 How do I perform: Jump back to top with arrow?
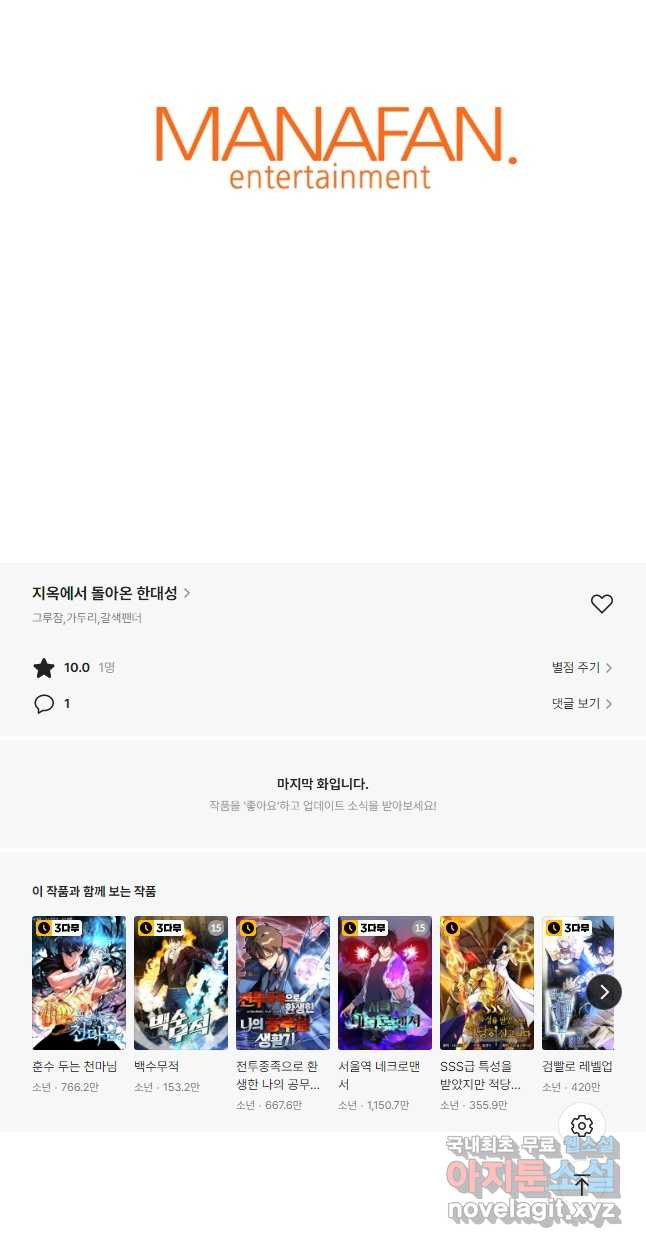[x=582, y=1185]
